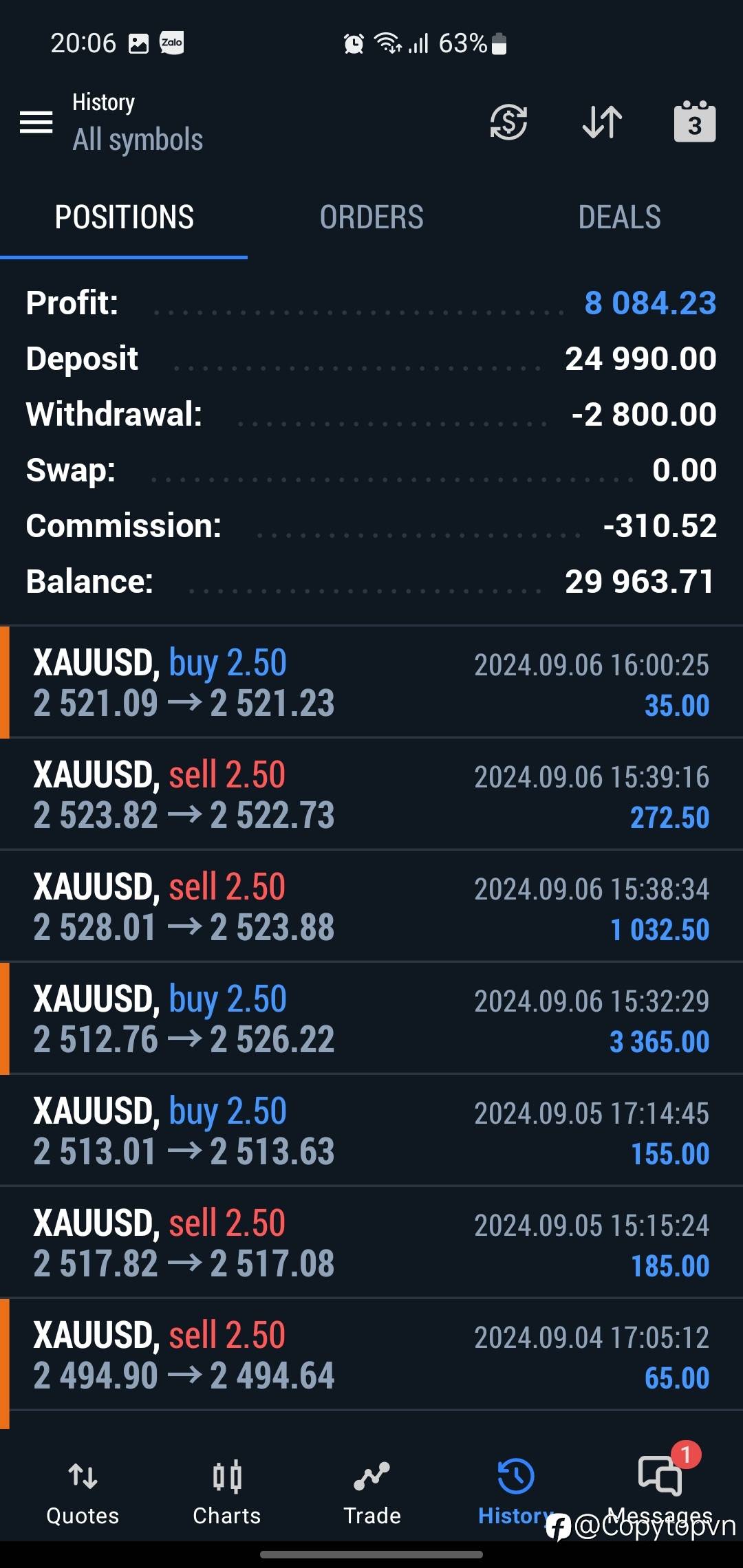Select the History tab in bottom bar

[x=516, y=1492]
